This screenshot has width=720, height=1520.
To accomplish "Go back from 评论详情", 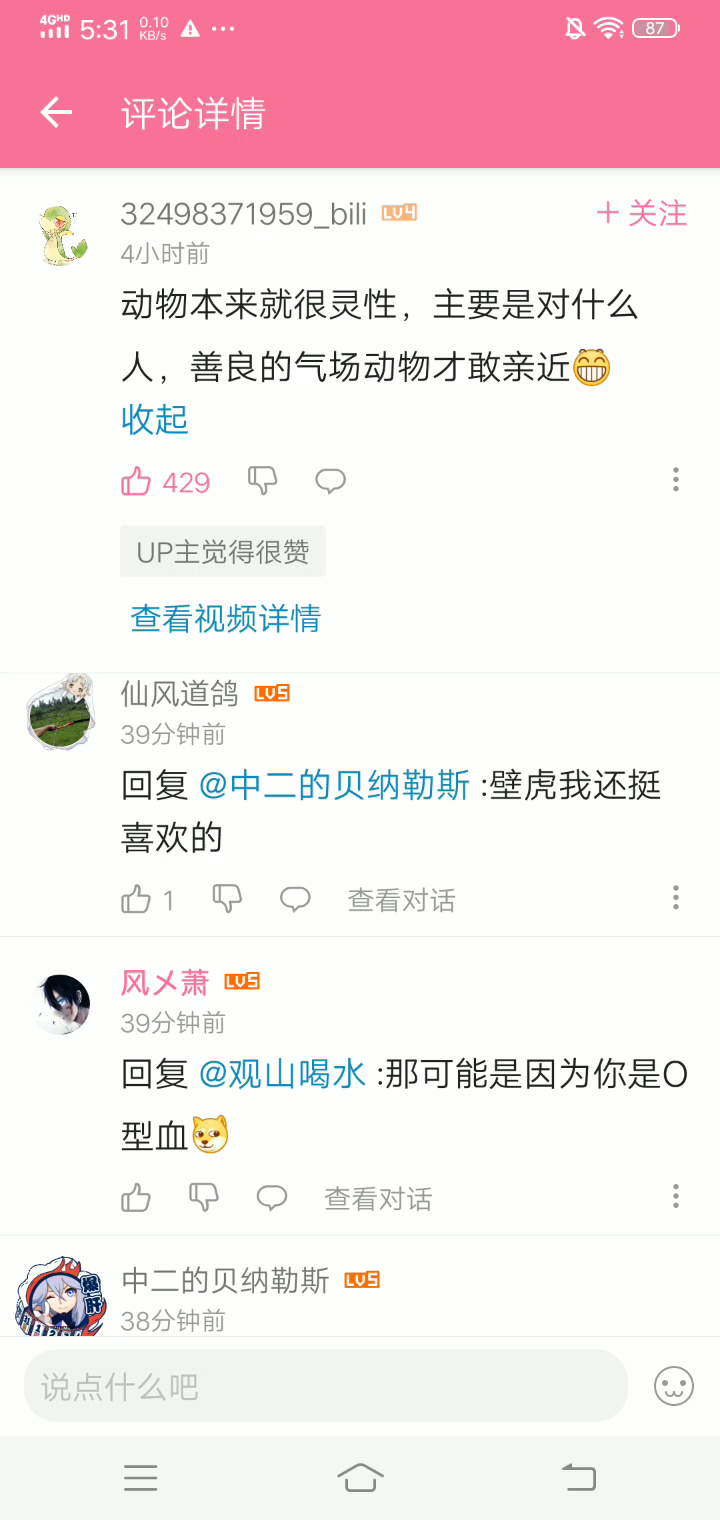I will click(56, 113).
